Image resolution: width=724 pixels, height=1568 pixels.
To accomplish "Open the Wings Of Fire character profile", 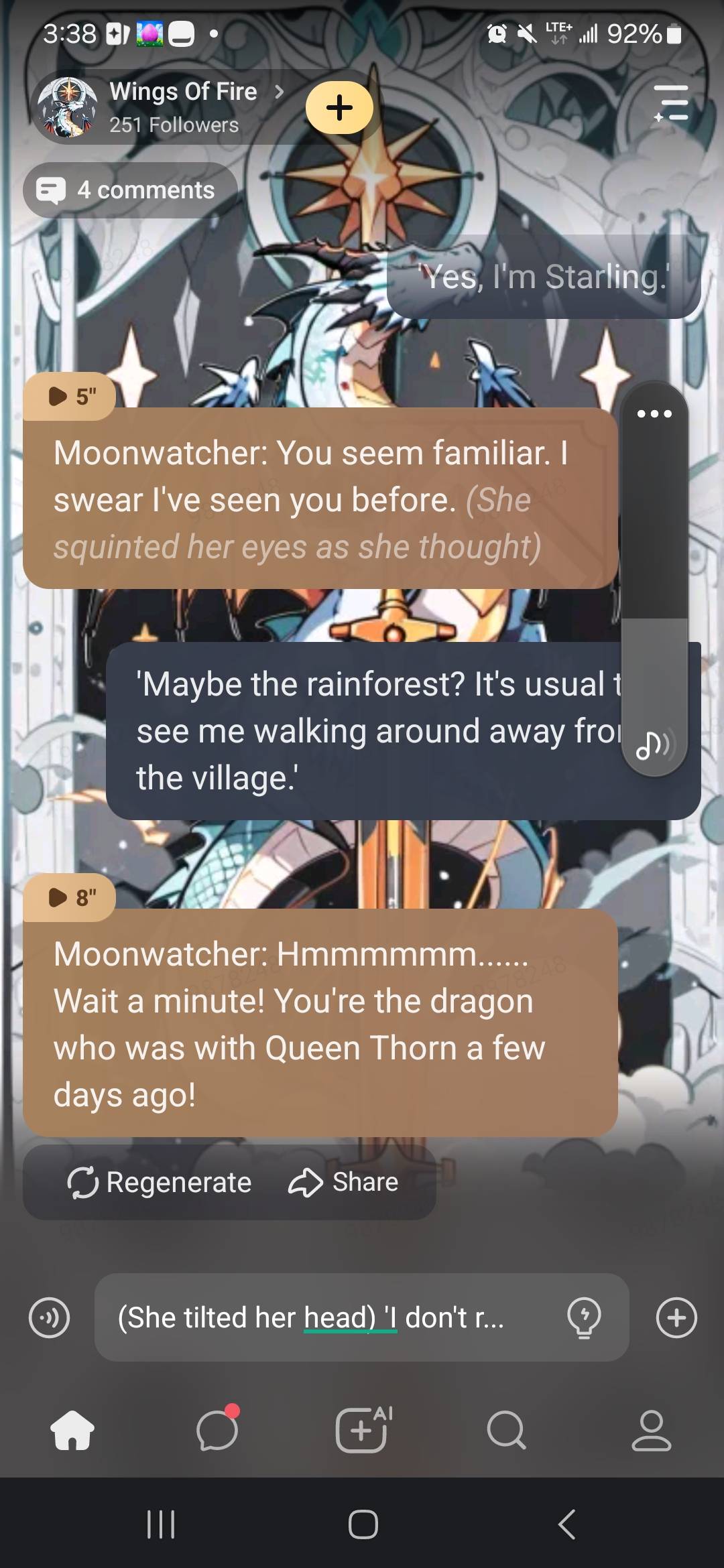I will click(181, 107).
